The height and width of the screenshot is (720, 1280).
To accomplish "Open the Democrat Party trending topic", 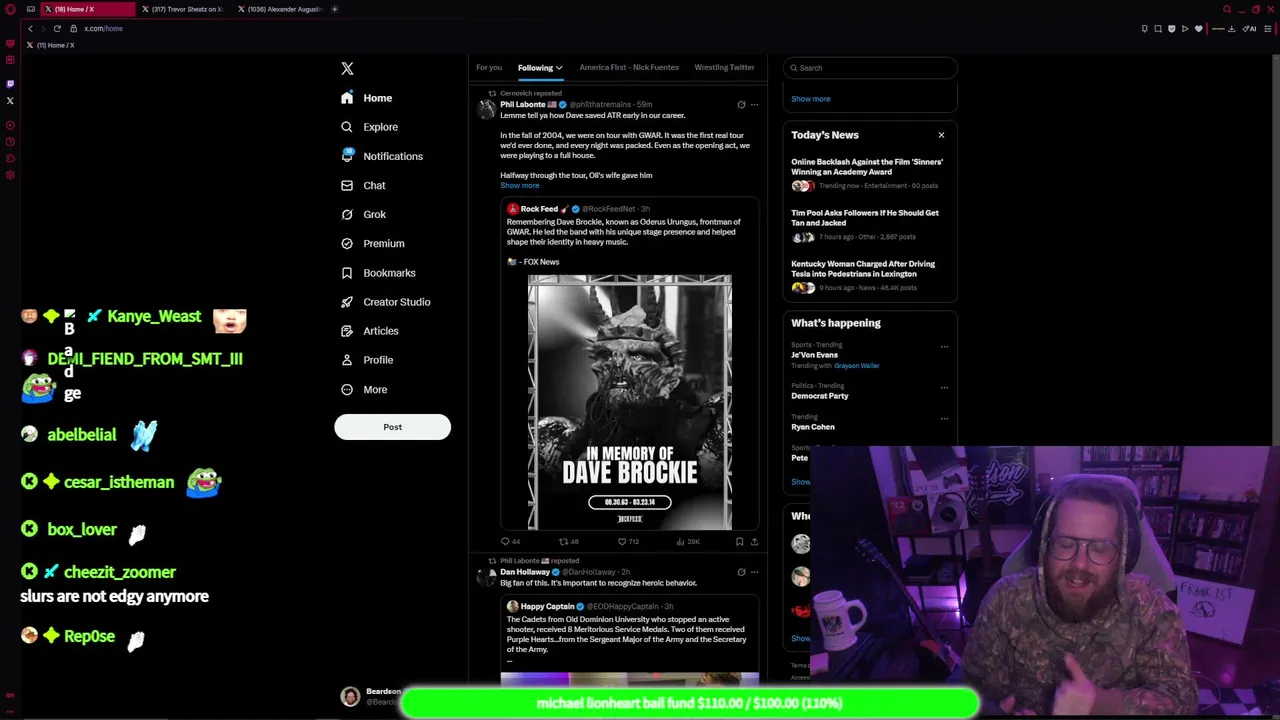I will tap(819, 396).
